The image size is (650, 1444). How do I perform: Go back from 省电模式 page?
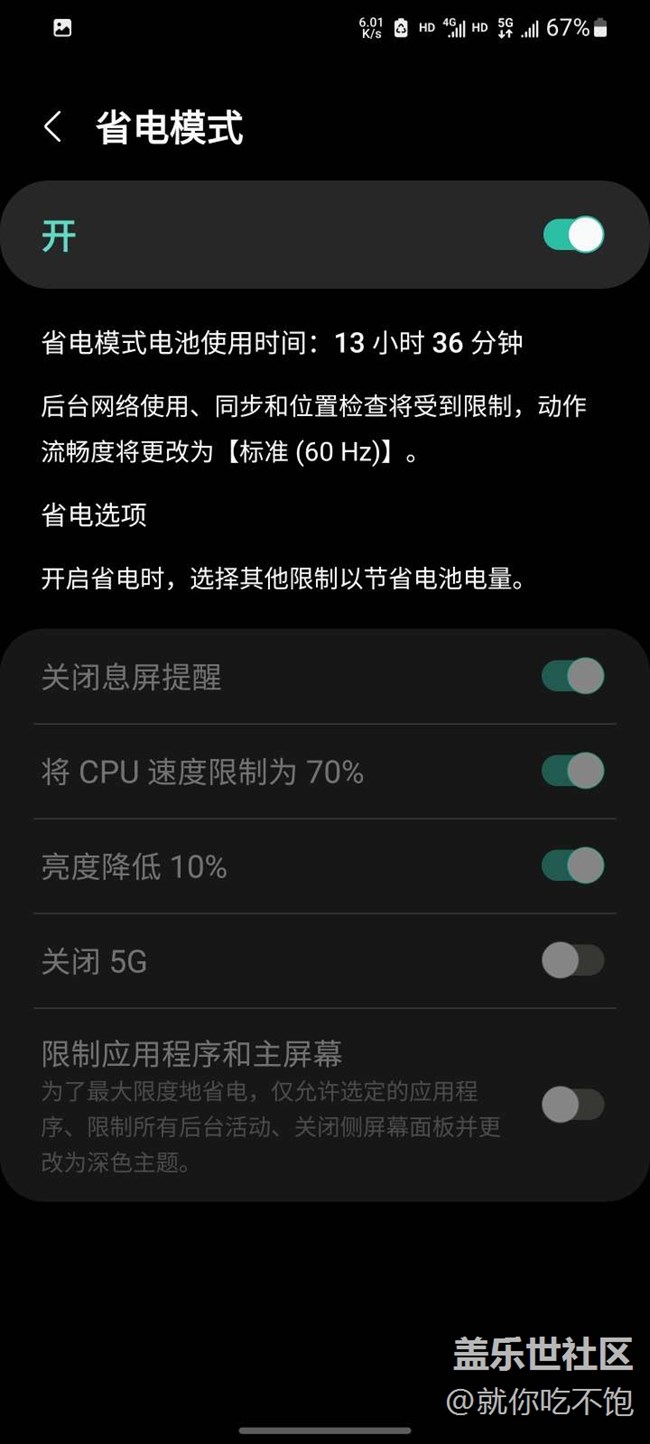[x=53, y=127]
